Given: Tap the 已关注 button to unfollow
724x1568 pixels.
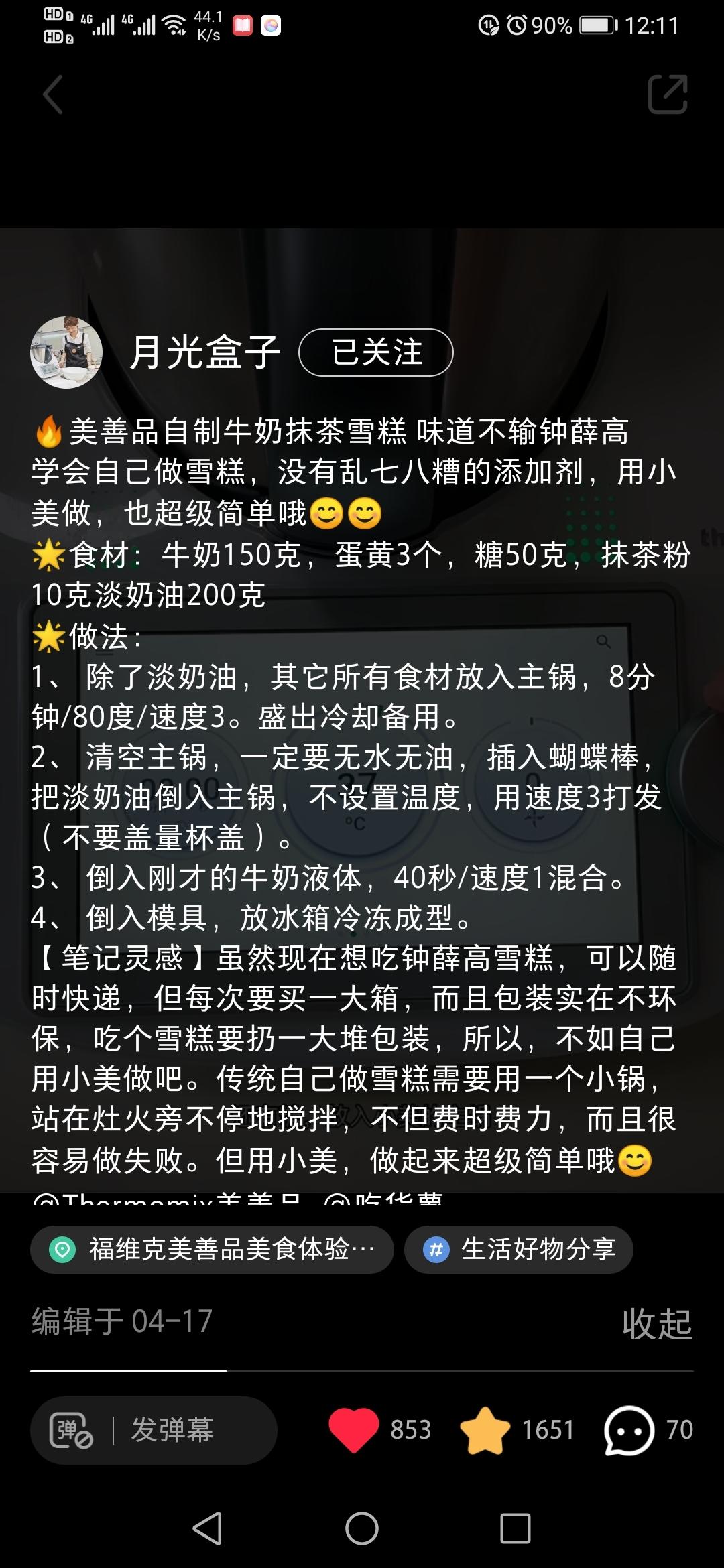Looking at the screenshot, I should coord(376,352).
